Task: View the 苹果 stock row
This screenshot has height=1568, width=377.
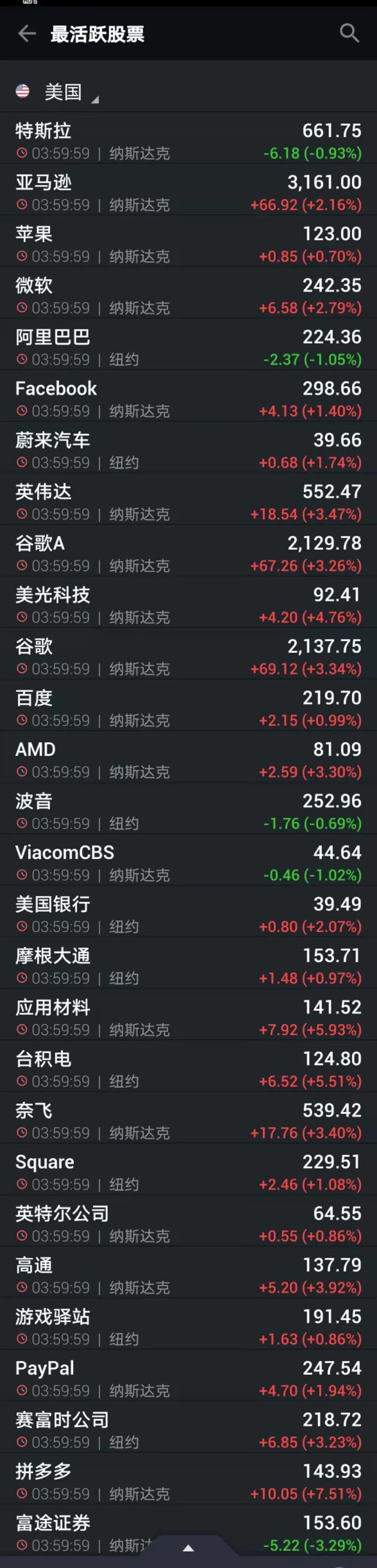Action: point(188,243)
